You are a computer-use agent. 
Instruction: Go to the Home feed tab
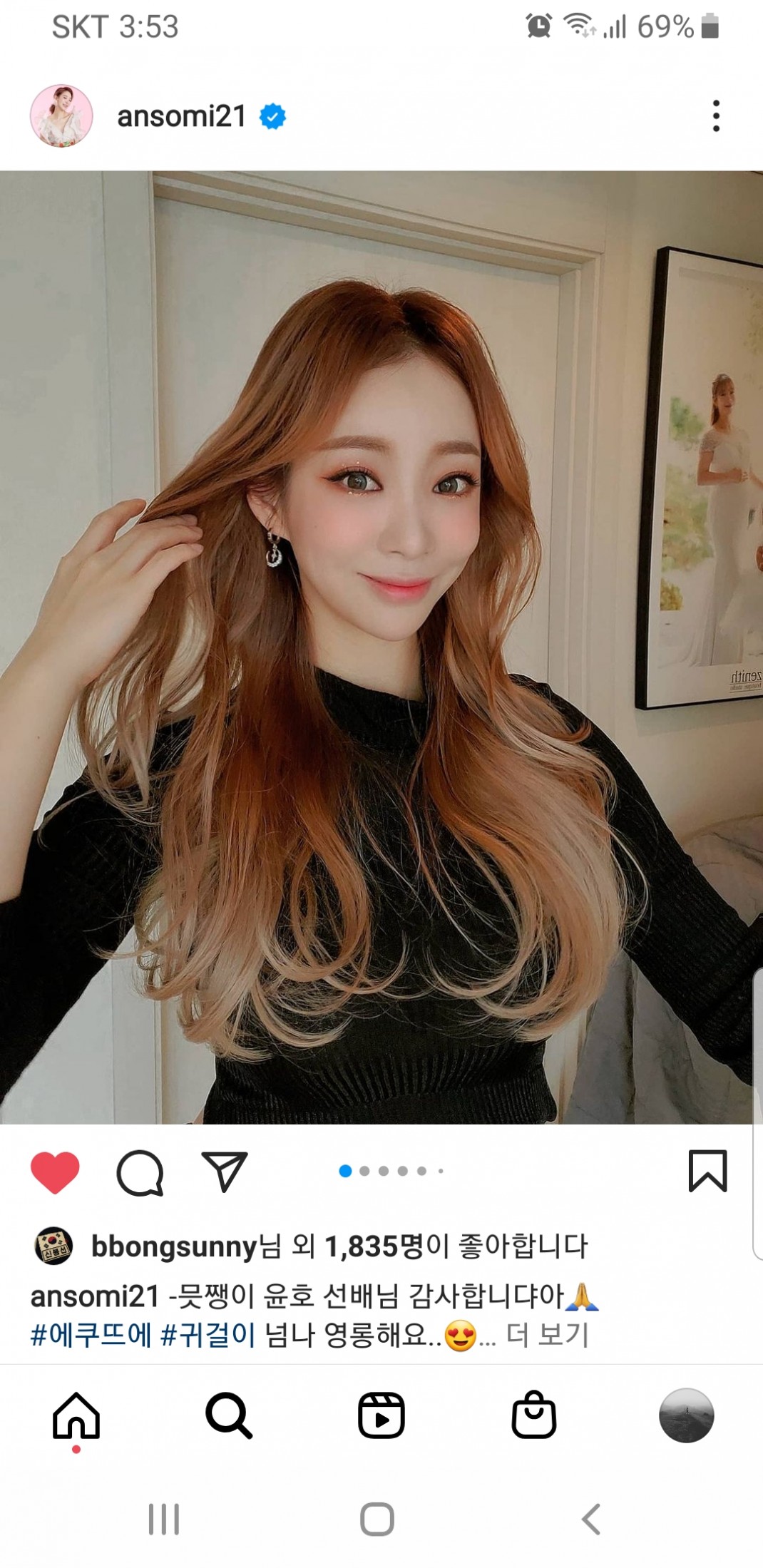[x=76, y=1415]
